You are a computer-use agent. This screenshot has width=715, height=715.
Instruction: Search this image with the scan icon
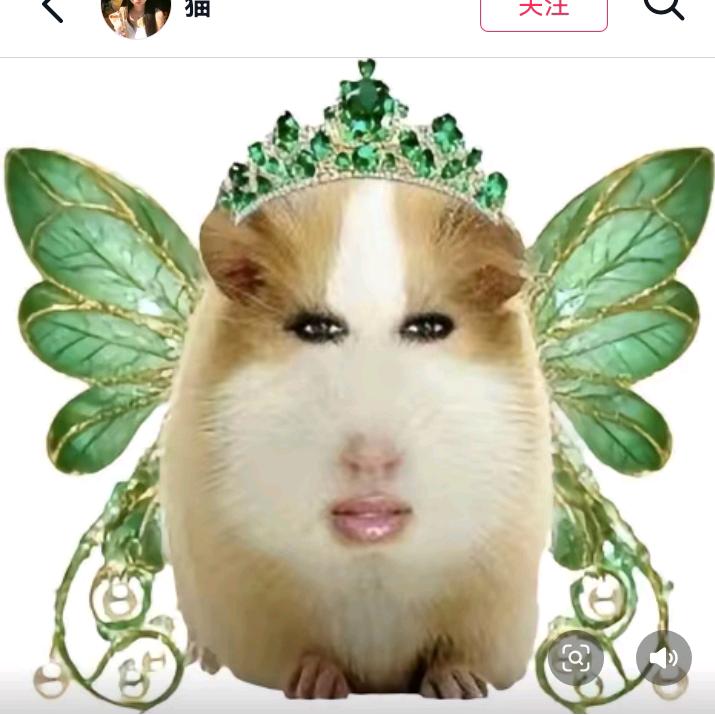(x=576, y=658)
